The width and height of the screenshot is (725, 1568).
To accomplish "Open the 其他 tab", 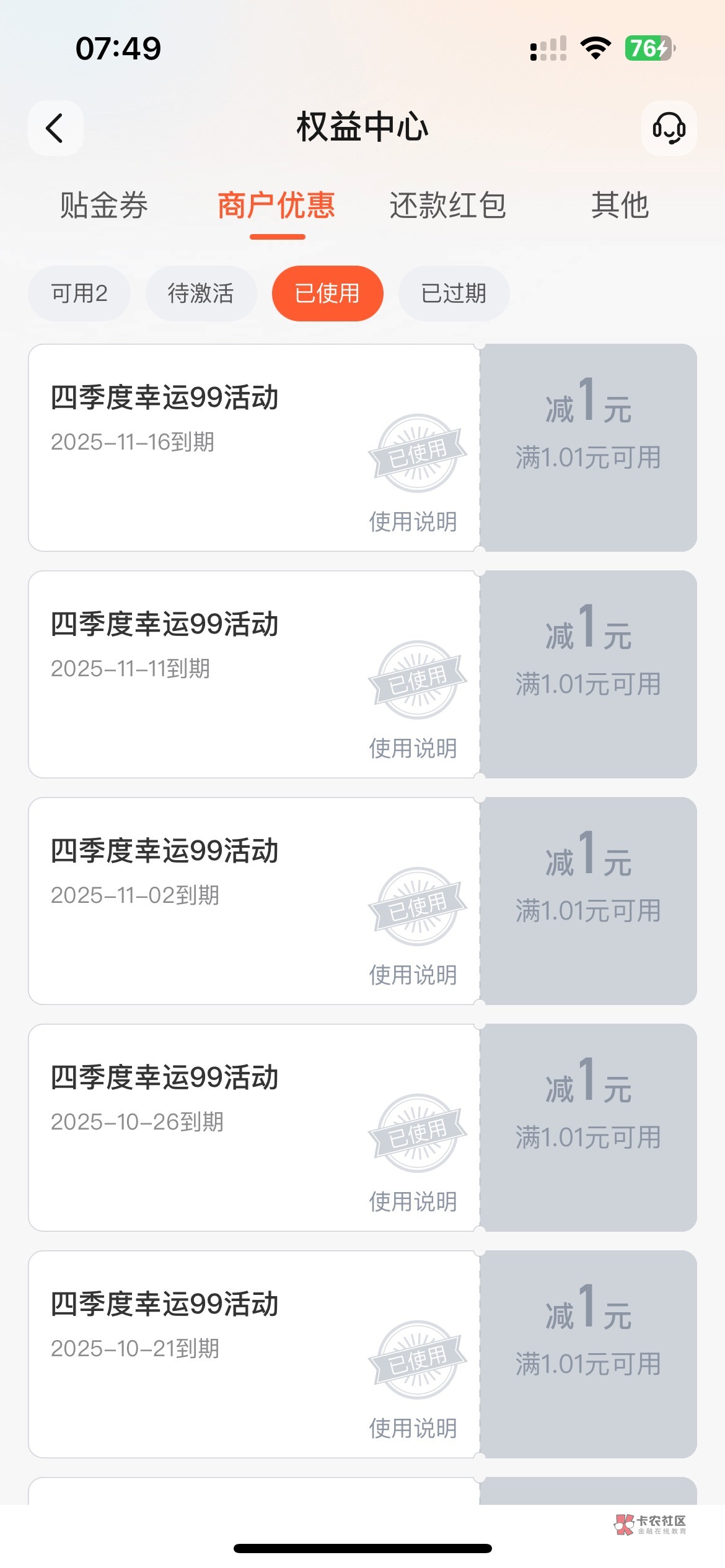I will coord(620,206).
